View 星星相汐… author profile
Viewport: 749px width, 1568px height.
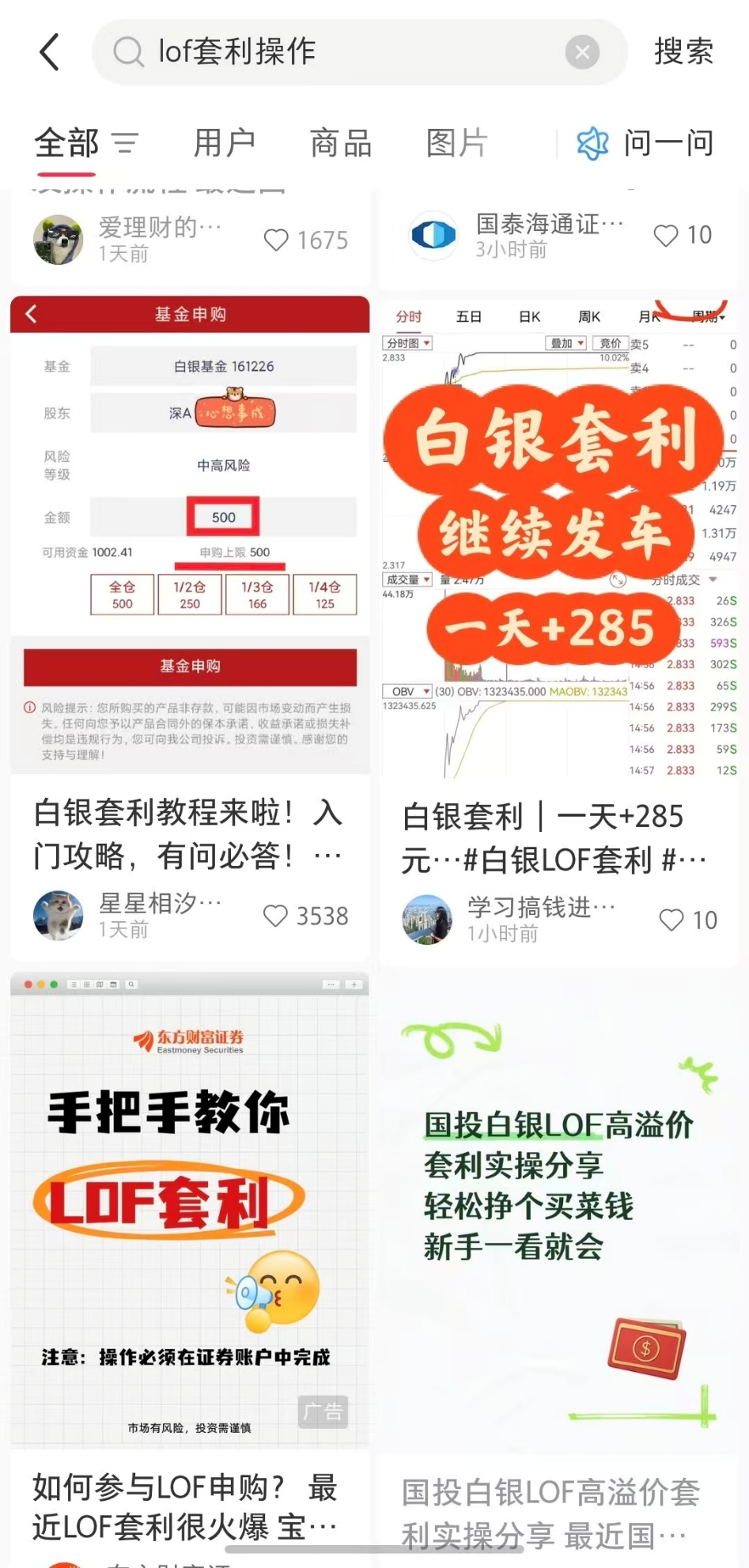click(x=59, y=916)
